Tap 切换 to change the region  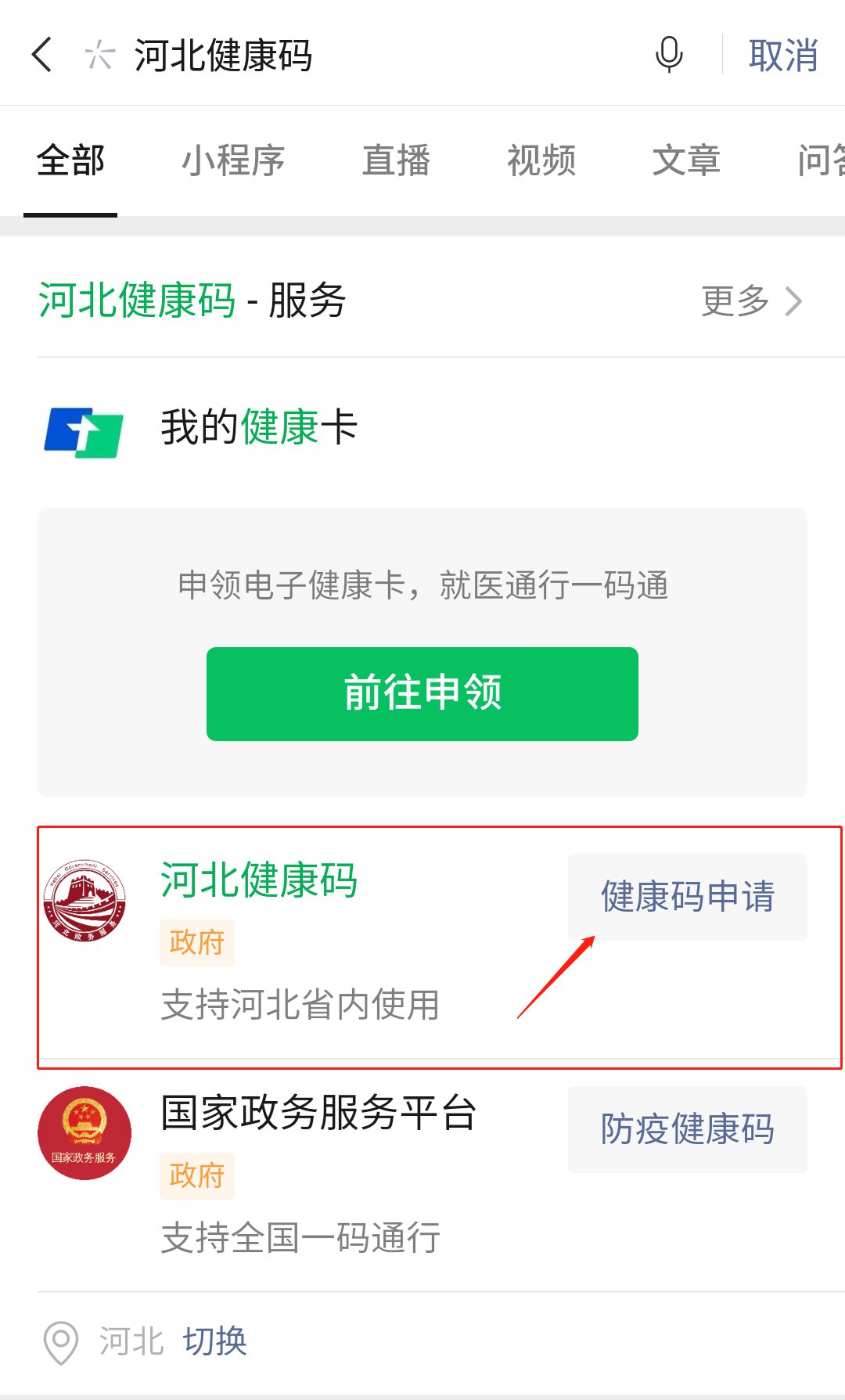[x=214, y=1341]
